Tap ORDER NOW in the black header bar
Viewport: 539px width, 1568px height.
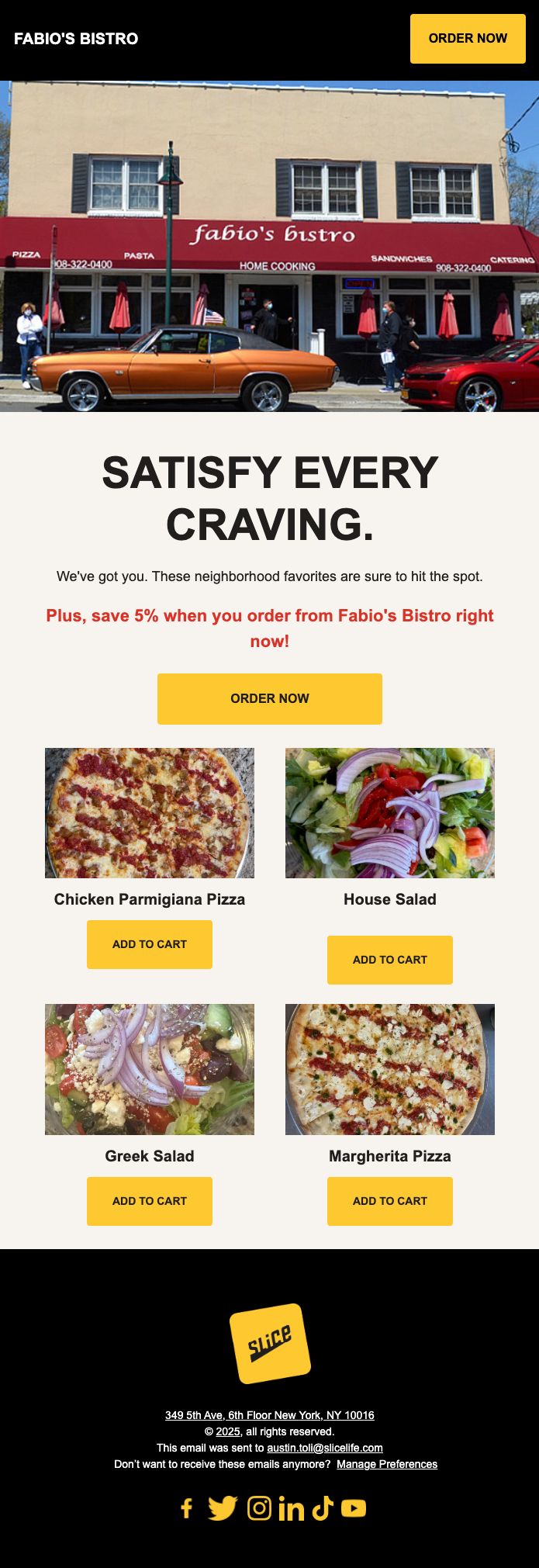pyautogui.click(x=468, y=39)
